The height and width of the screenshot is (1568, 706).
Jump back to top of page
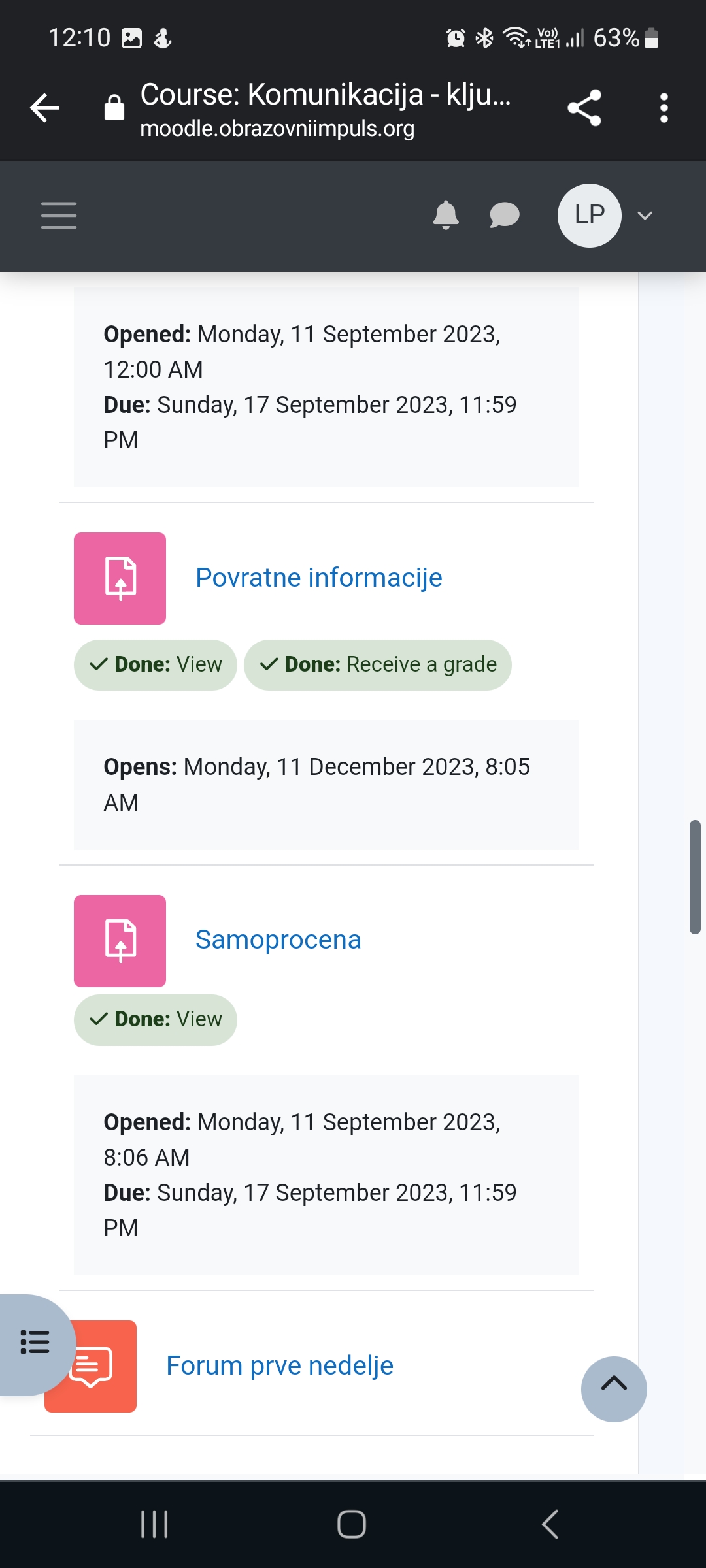[x=614, y=1388]
